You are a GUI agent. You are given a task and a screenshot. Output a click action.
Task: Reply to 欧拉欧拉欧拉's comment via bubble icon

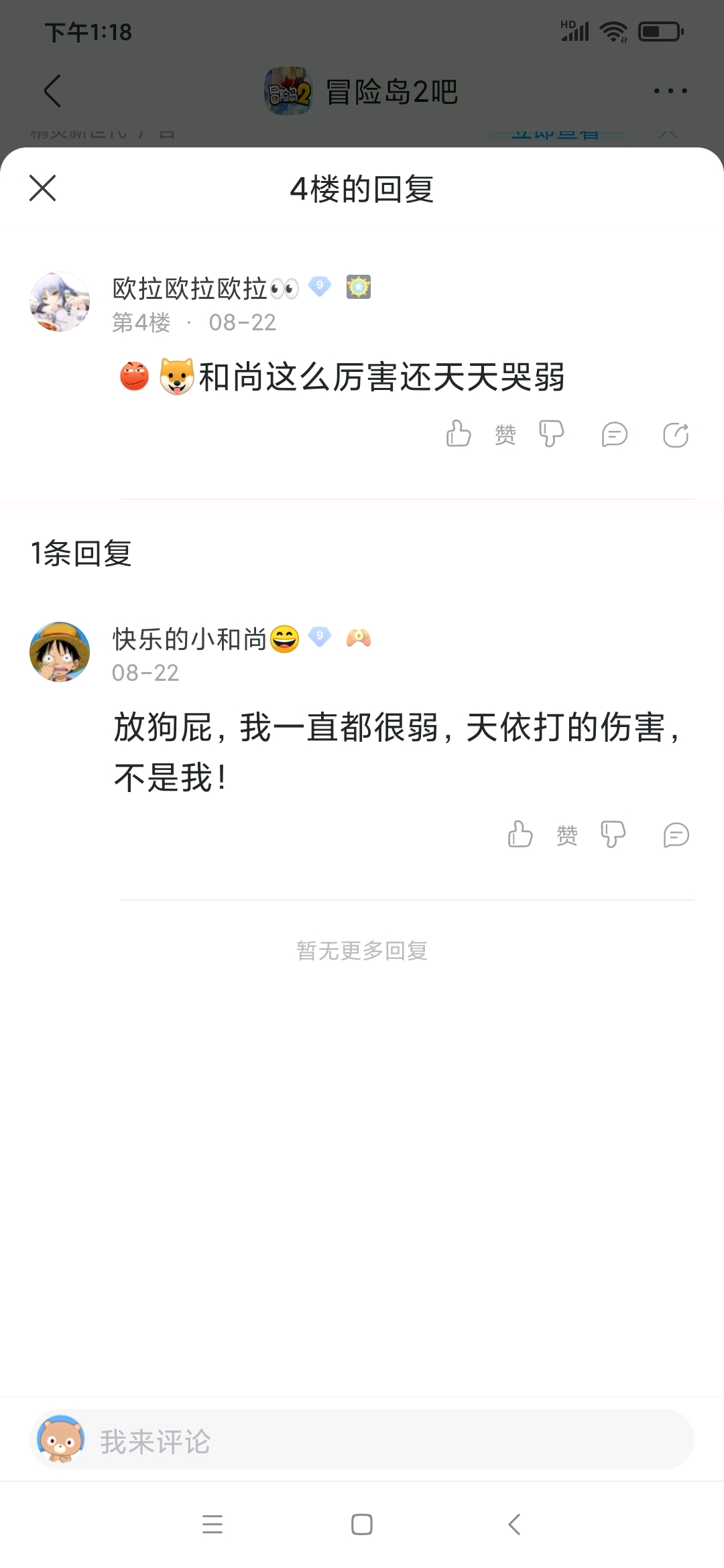(614, 434)
